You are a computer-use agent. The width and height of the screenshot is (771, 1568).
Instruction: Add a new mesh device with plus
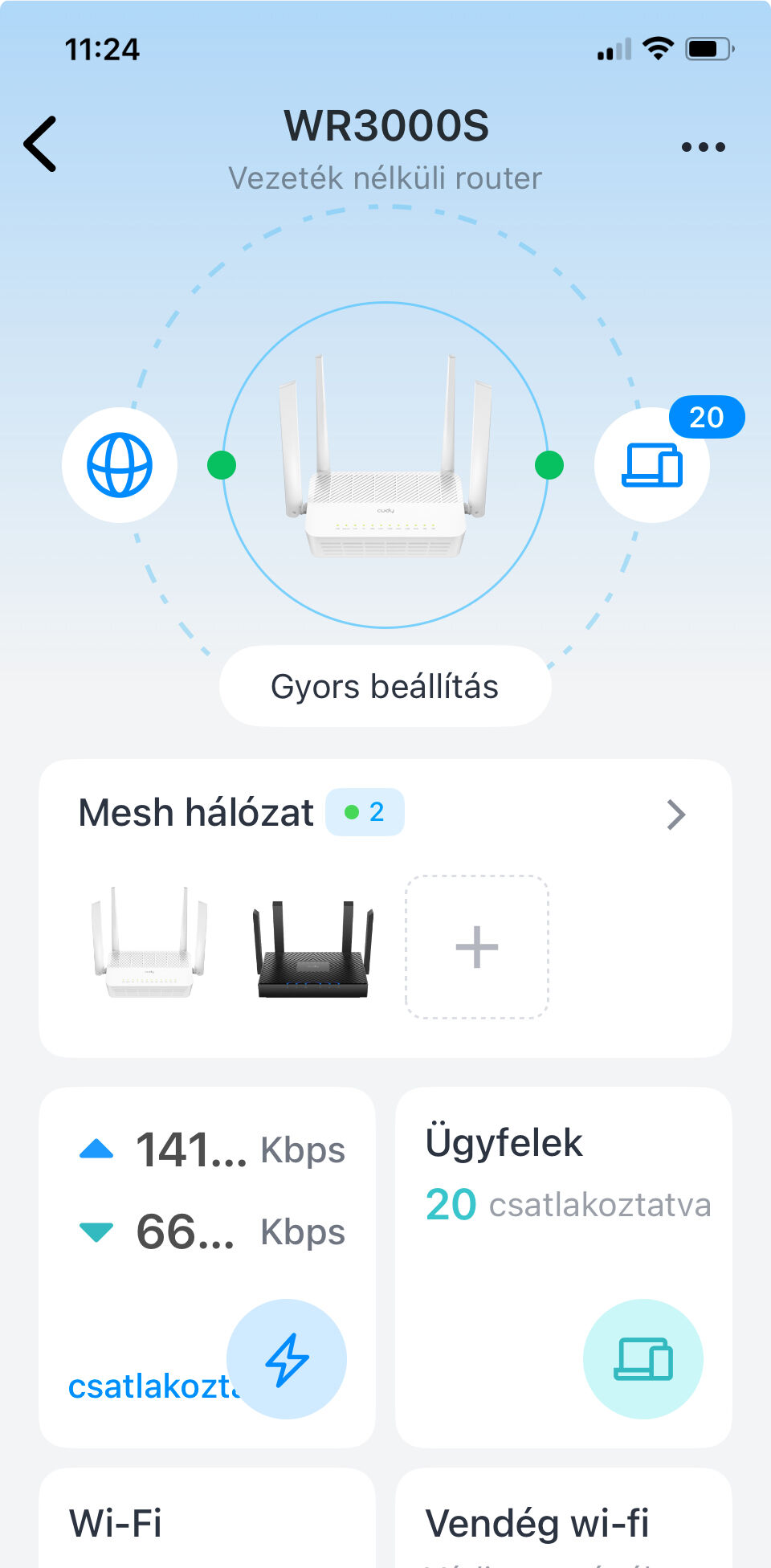point(477,947)
